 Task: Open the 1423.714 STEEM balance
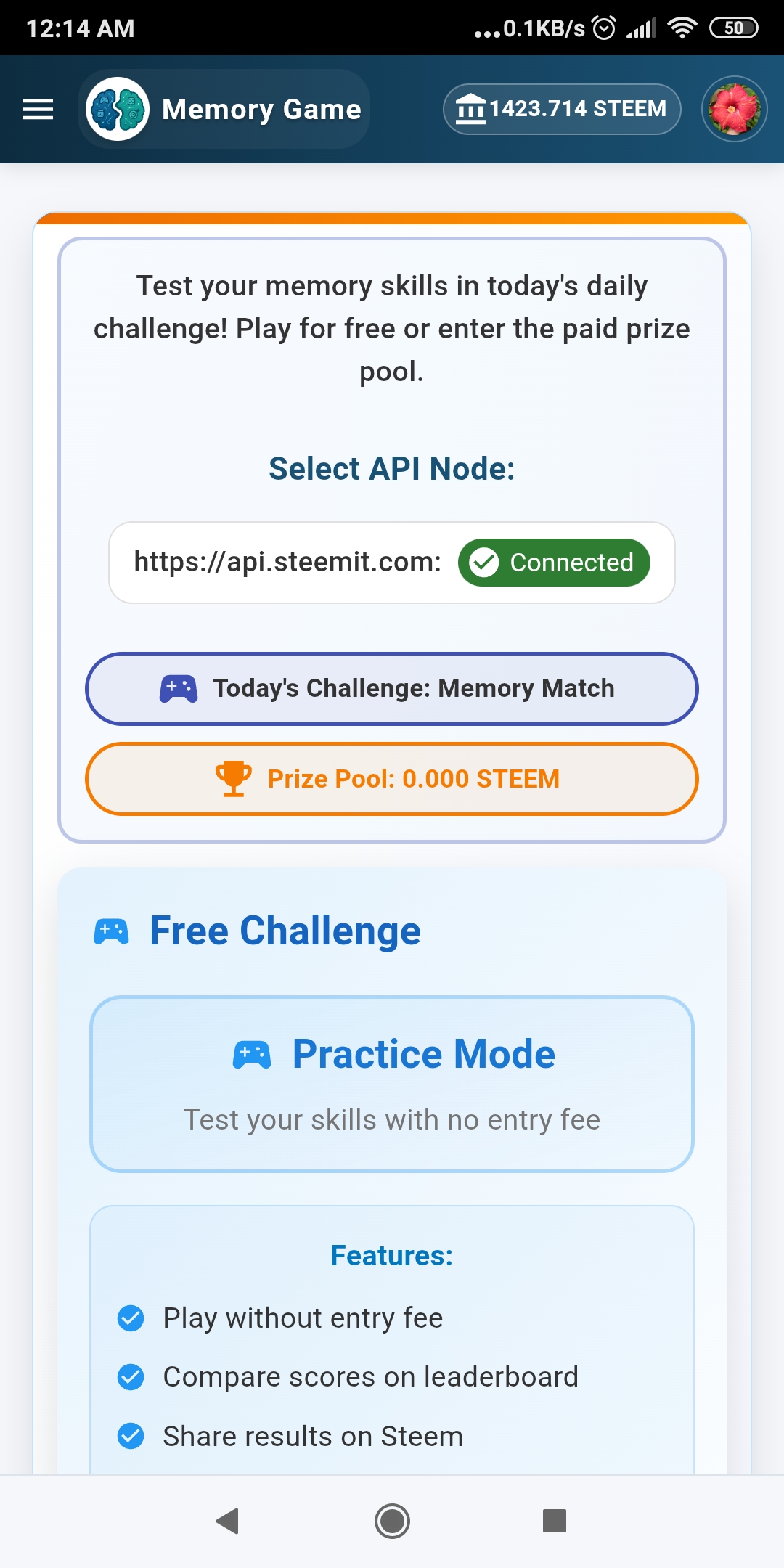(x=562, y=109)
